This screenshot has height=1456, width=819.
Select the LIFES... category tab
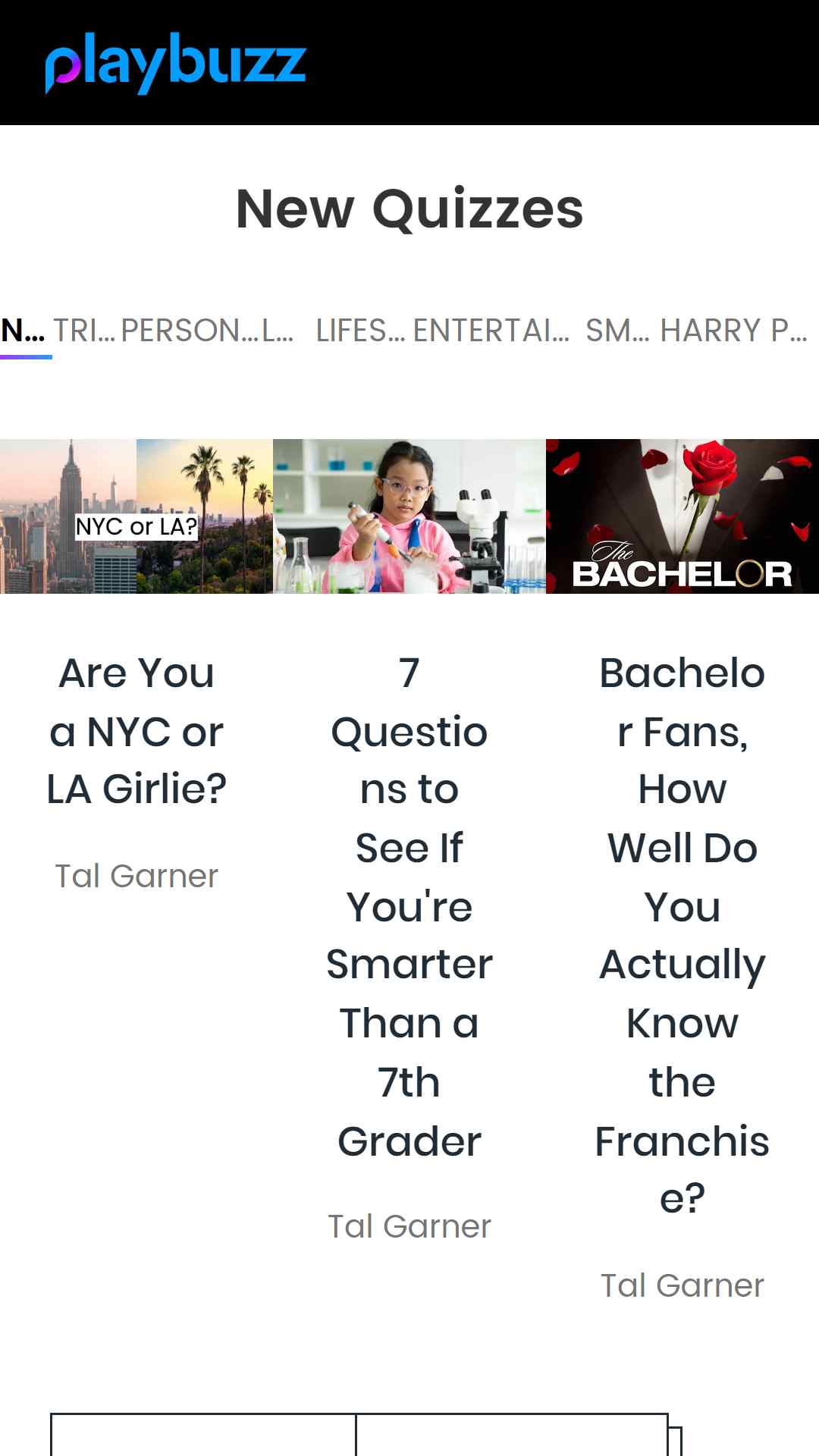coord(360,331)
